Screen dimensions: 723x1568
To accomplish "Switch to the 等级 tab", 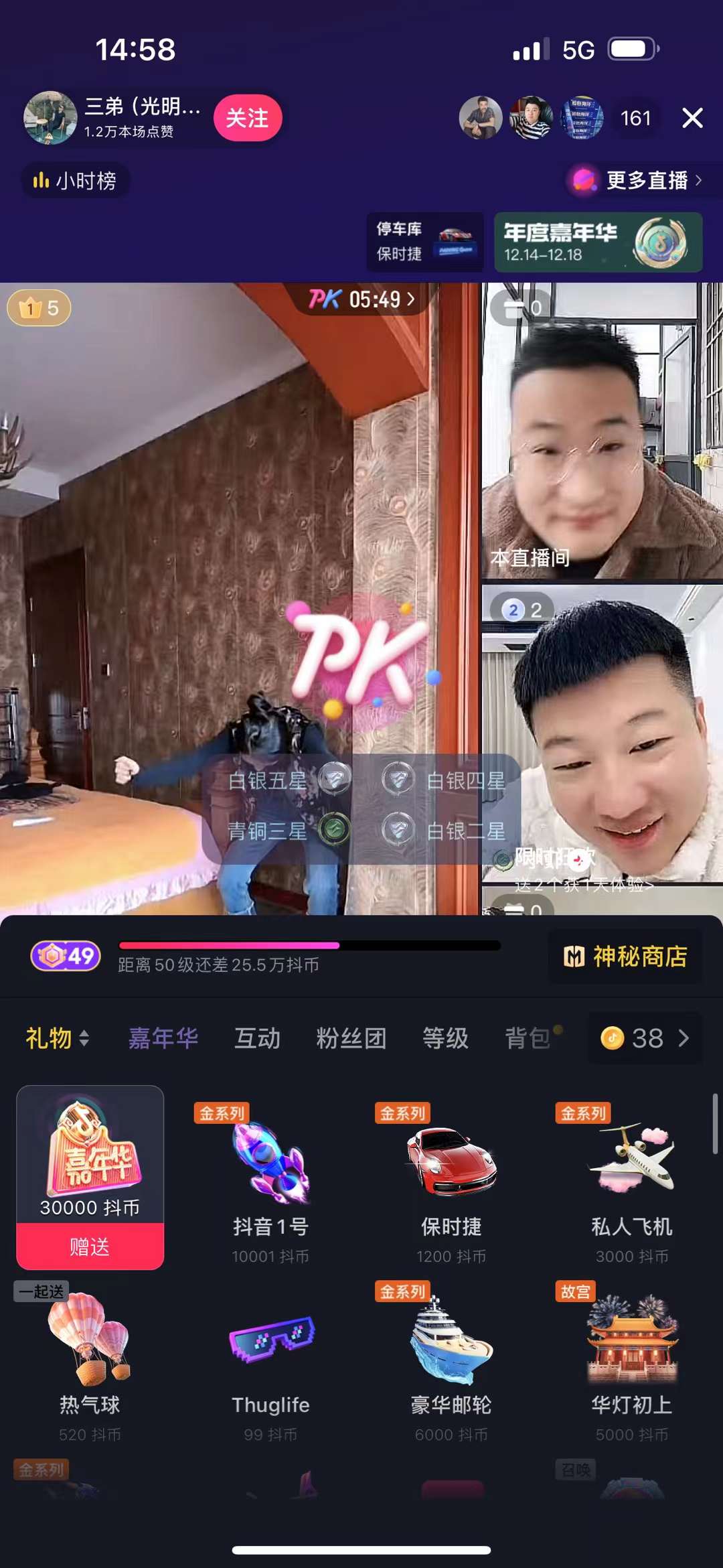I will click(x=445, y=1038).
